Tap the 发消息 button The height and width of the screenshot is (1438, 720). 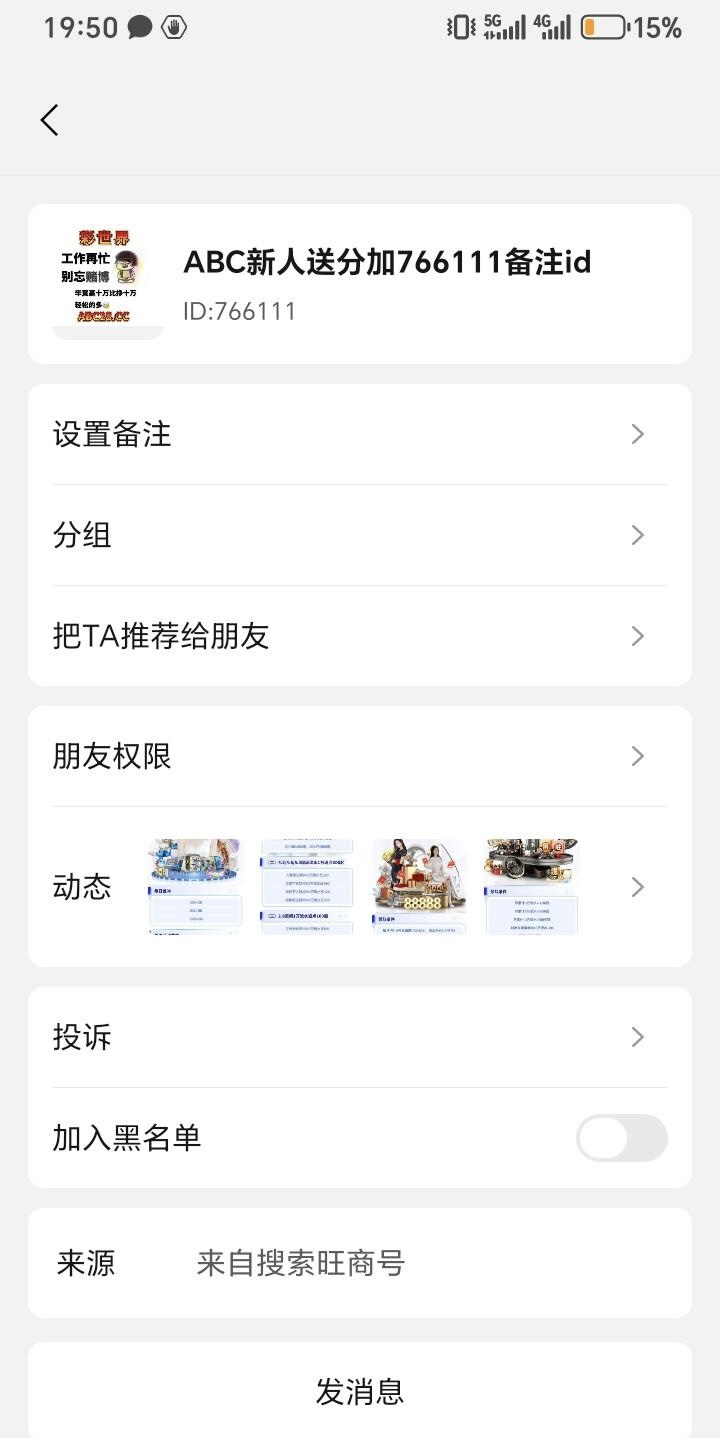tap(359, 1391)
